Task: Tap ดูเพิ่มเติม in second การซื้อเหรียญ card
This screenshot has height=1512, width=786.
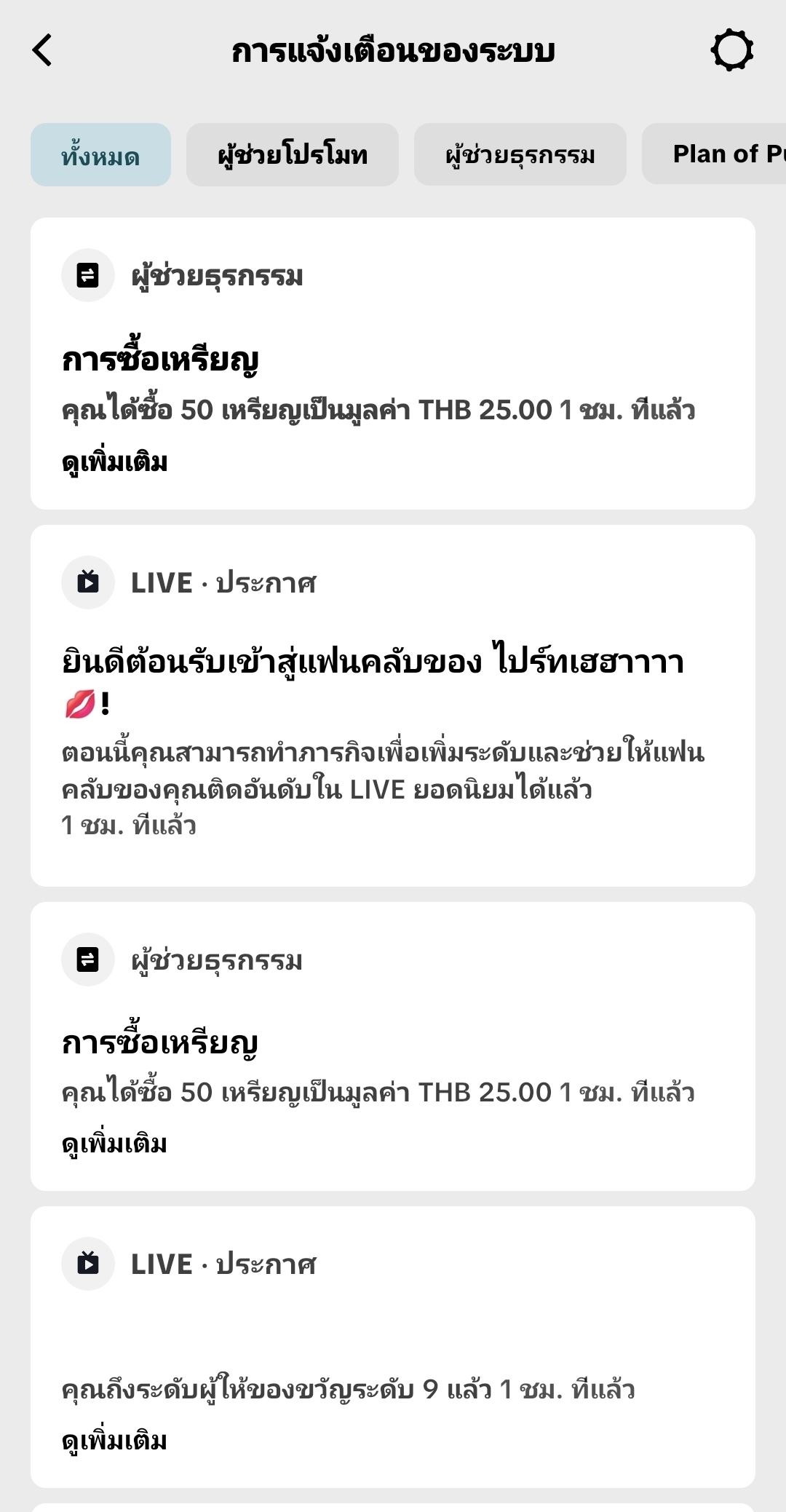Action: tap(115, 1144)
